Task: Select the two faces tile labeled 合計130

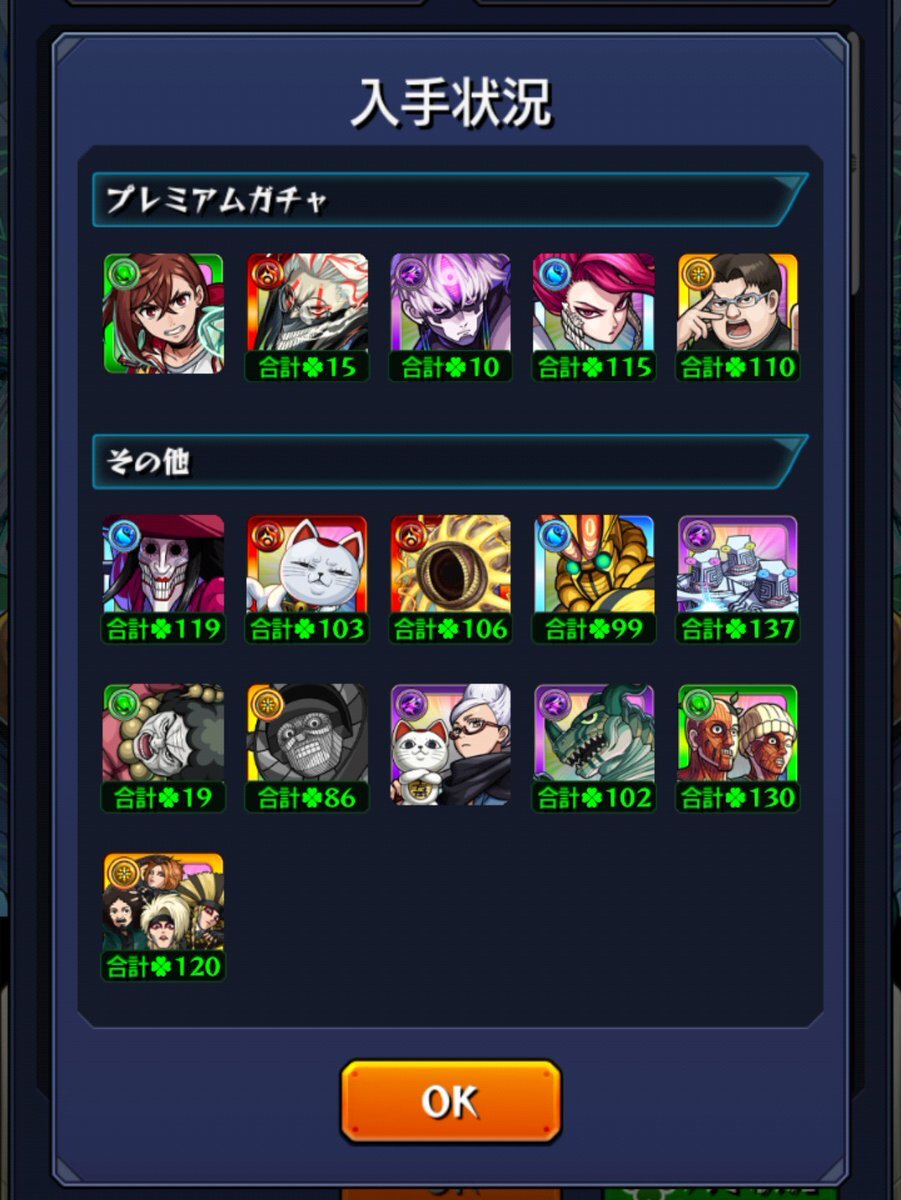Action: click(738, 748)
